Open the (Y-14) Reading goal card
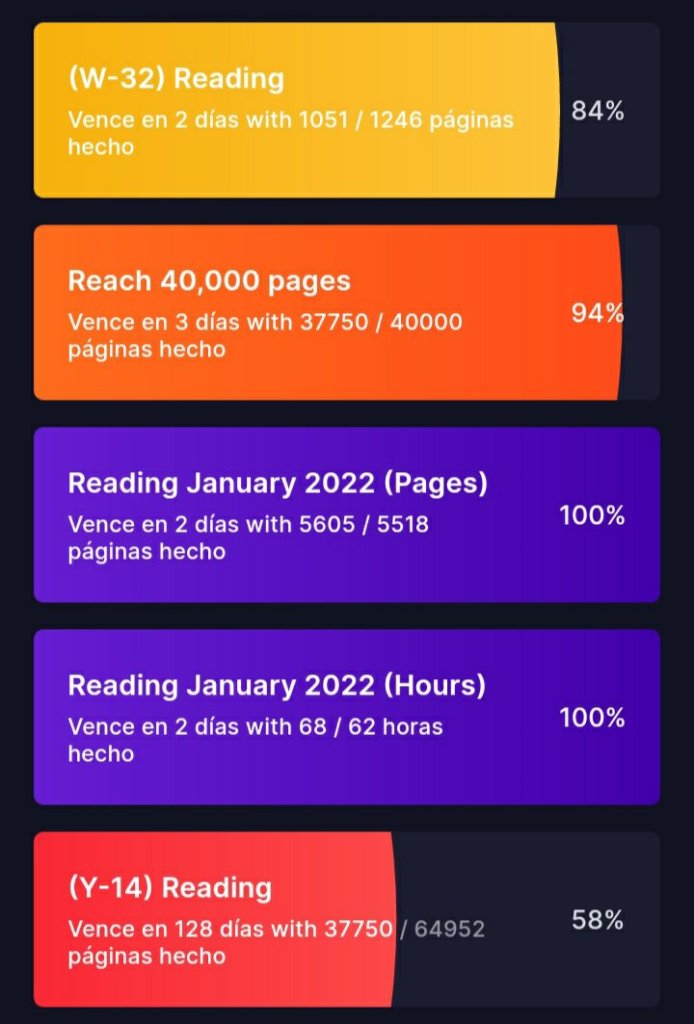This screenshot has height=1024, width=694. [345, 919]
